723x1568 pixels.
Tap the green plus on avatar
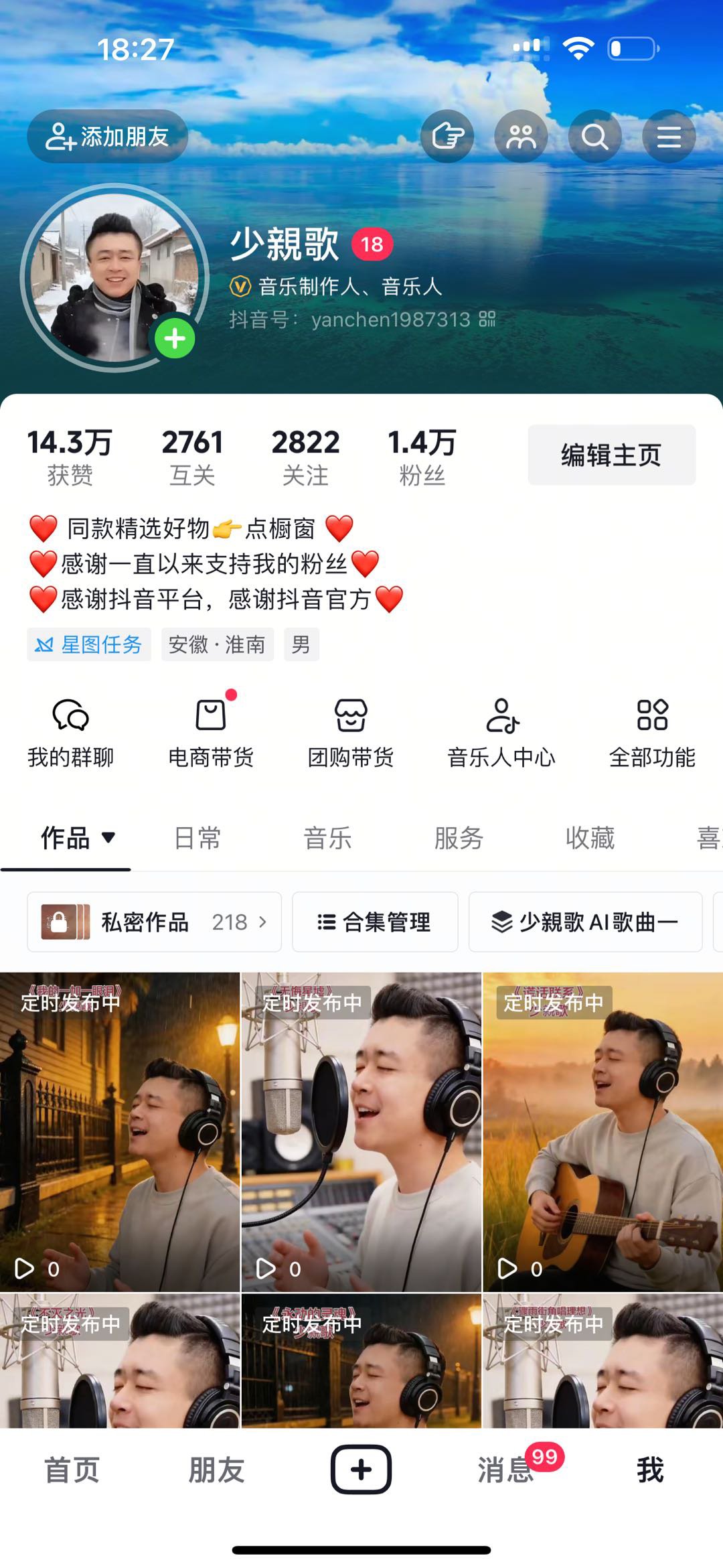(175, 338)
